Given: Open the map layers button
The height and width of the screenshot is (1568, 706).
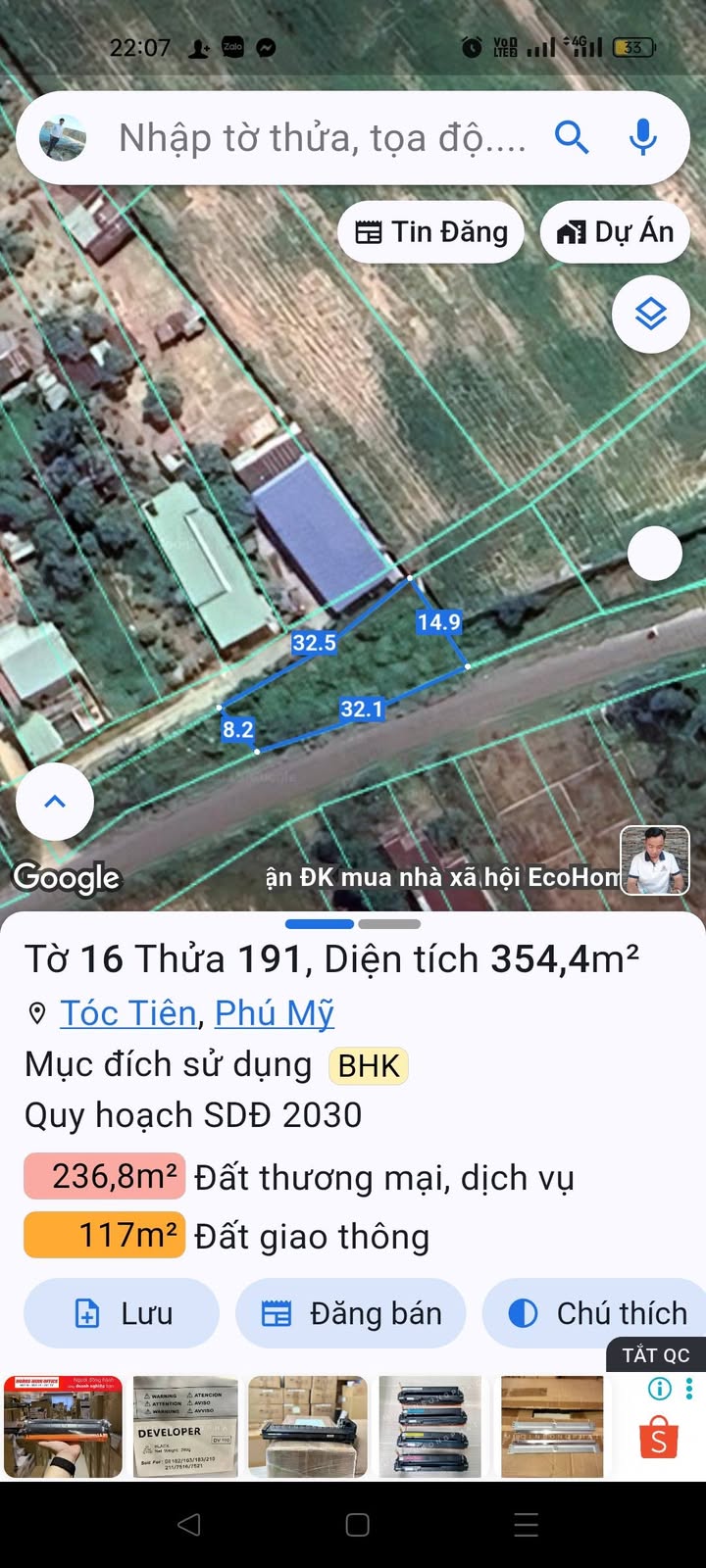Looking at the screenshot, I should pyautogui.click(x=651, y=315).
